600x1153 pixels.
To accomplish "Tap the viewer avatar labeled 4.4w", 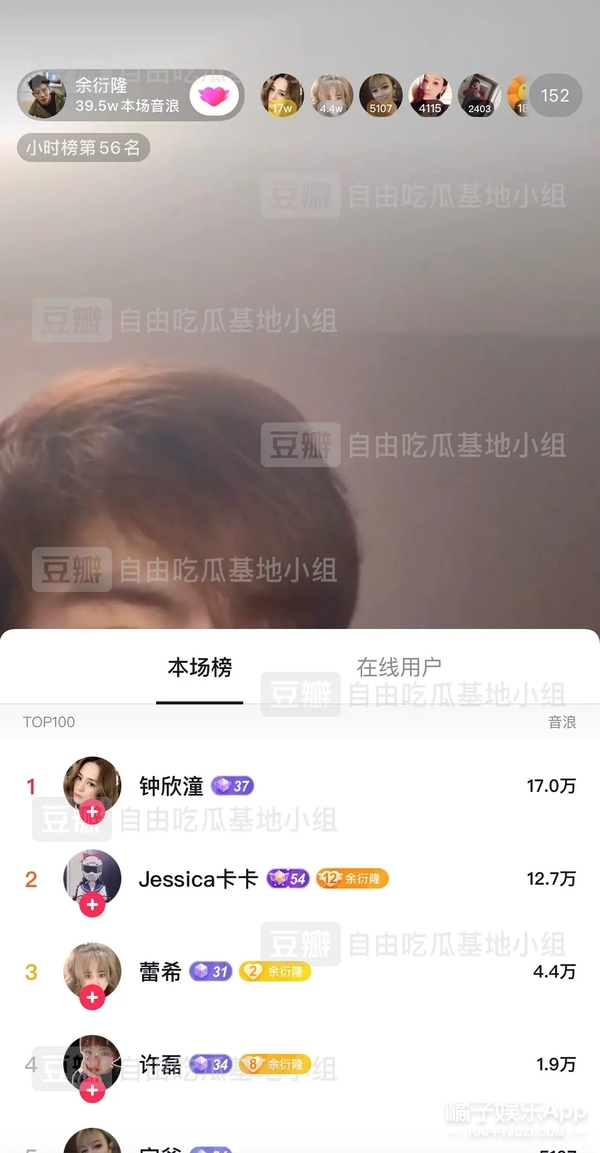I will tap(331, 93).
